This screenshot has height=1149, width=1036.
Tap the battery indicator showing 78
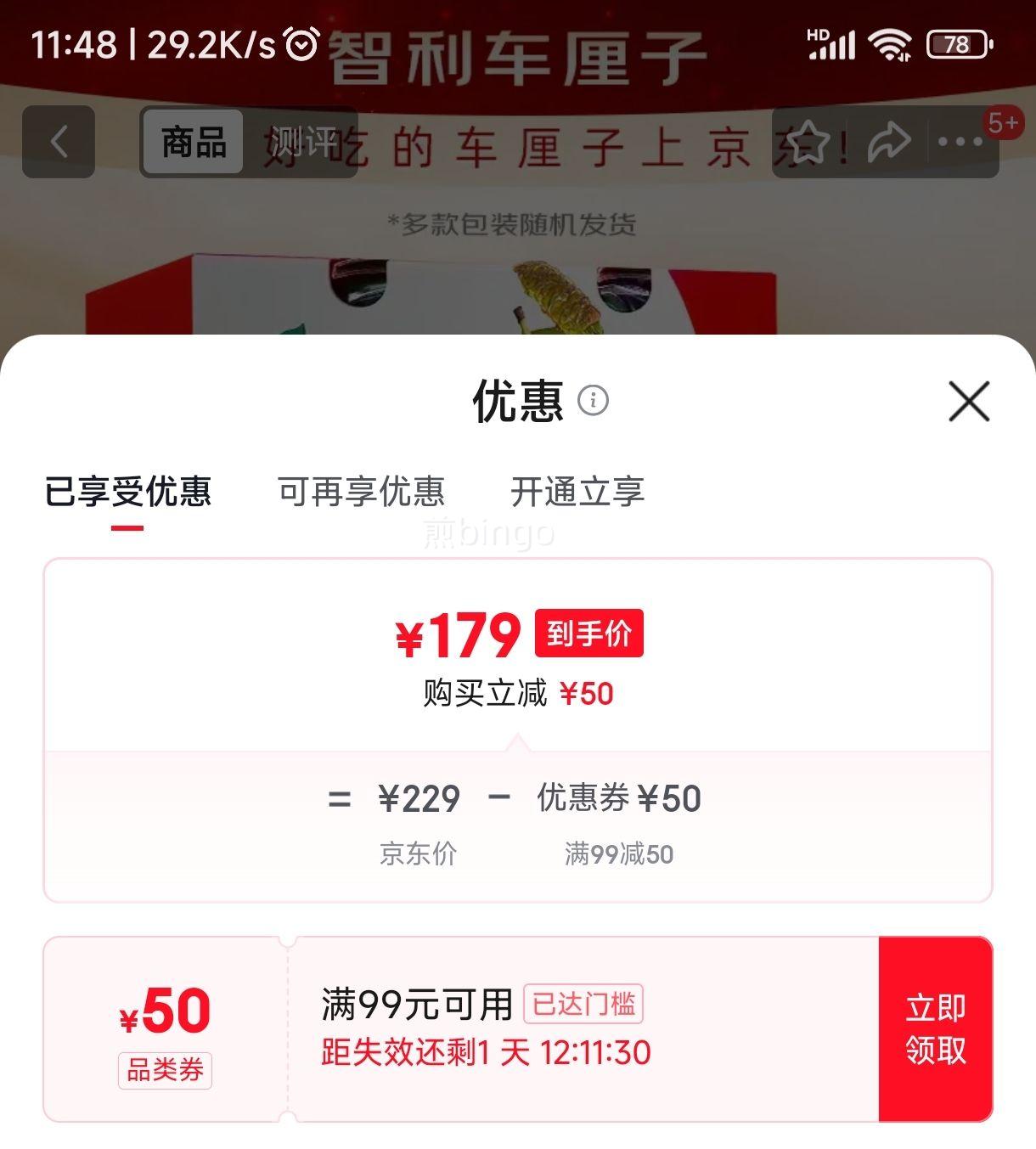point(955,44)
